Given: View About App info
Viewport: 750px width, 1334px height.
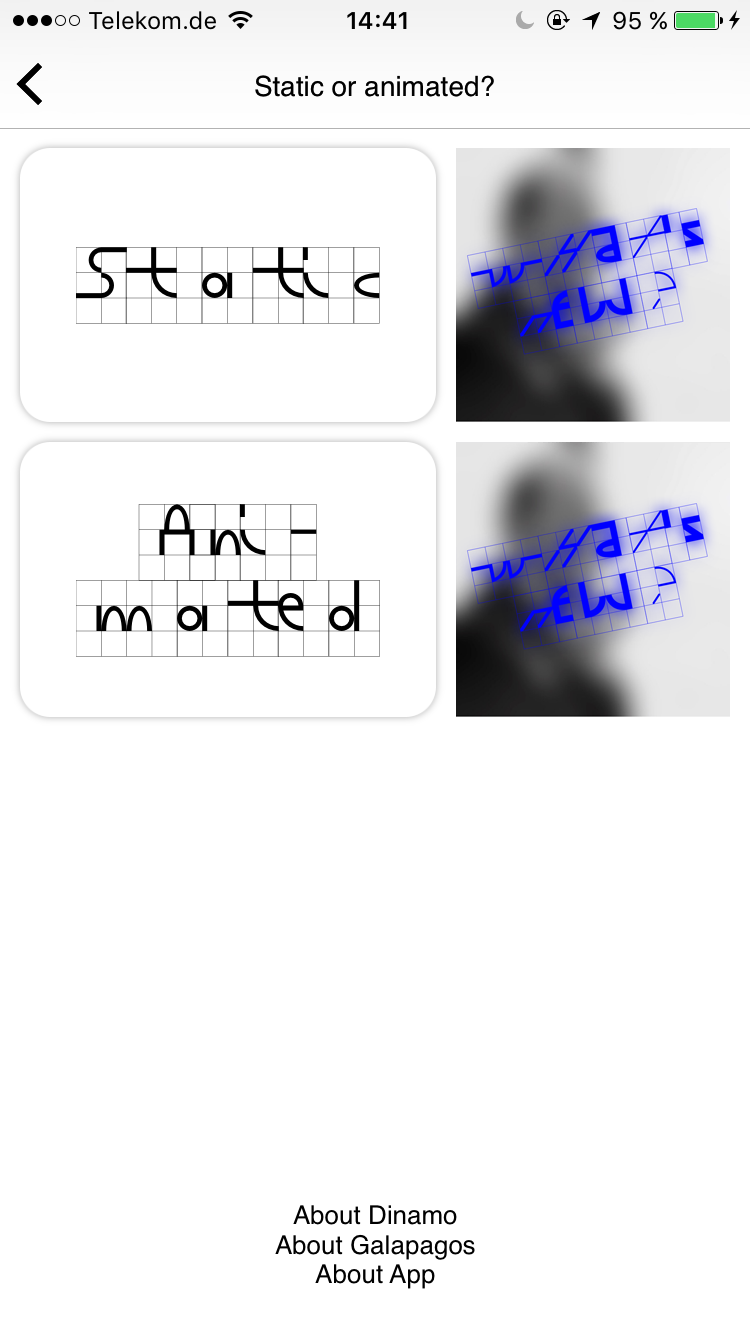Looking at the screenshot, I should coord(375,1274).
